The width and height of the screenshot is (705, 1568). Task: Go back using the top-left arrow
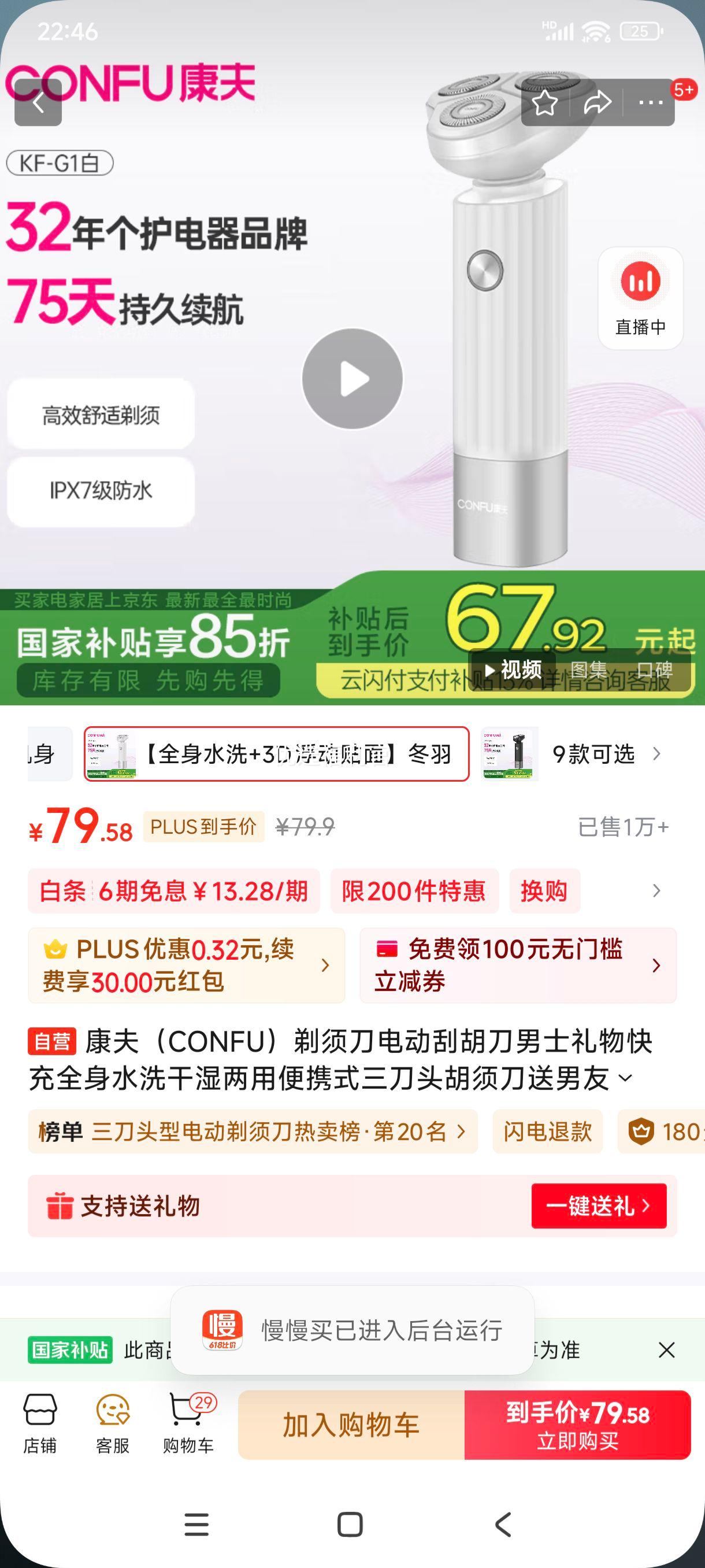tap(38, 103)
